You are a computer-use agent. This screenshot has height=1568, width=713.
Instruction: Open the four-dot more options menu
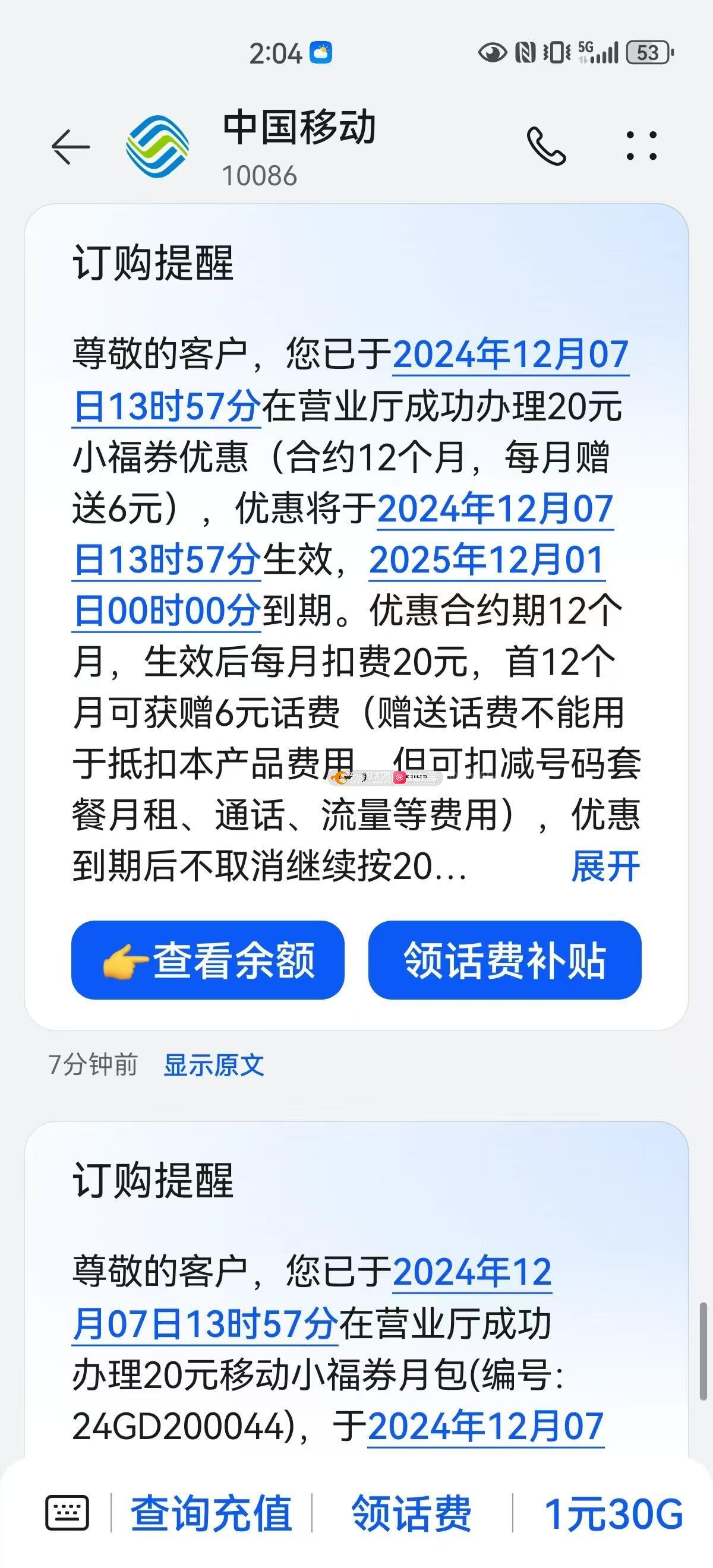click(x=642, y=146)
